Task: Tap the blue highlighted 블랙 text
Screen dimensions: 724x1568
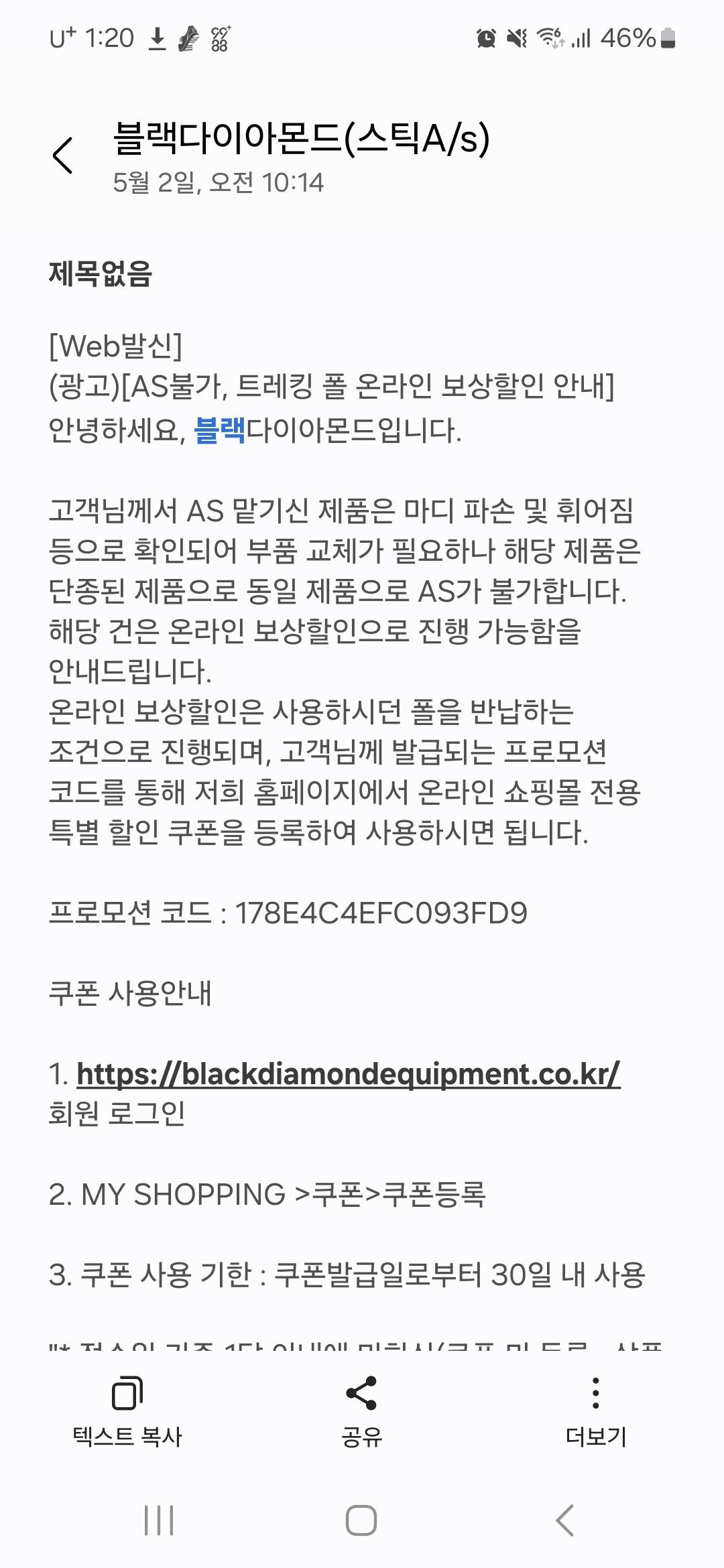Action: tap(219, 430)
